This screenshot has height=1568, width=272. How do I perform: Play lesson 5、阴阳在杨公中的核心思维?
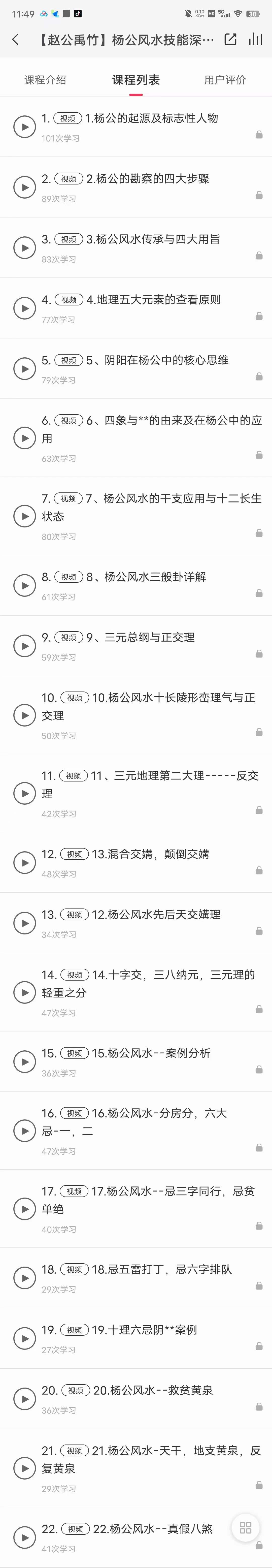[24, 368]
